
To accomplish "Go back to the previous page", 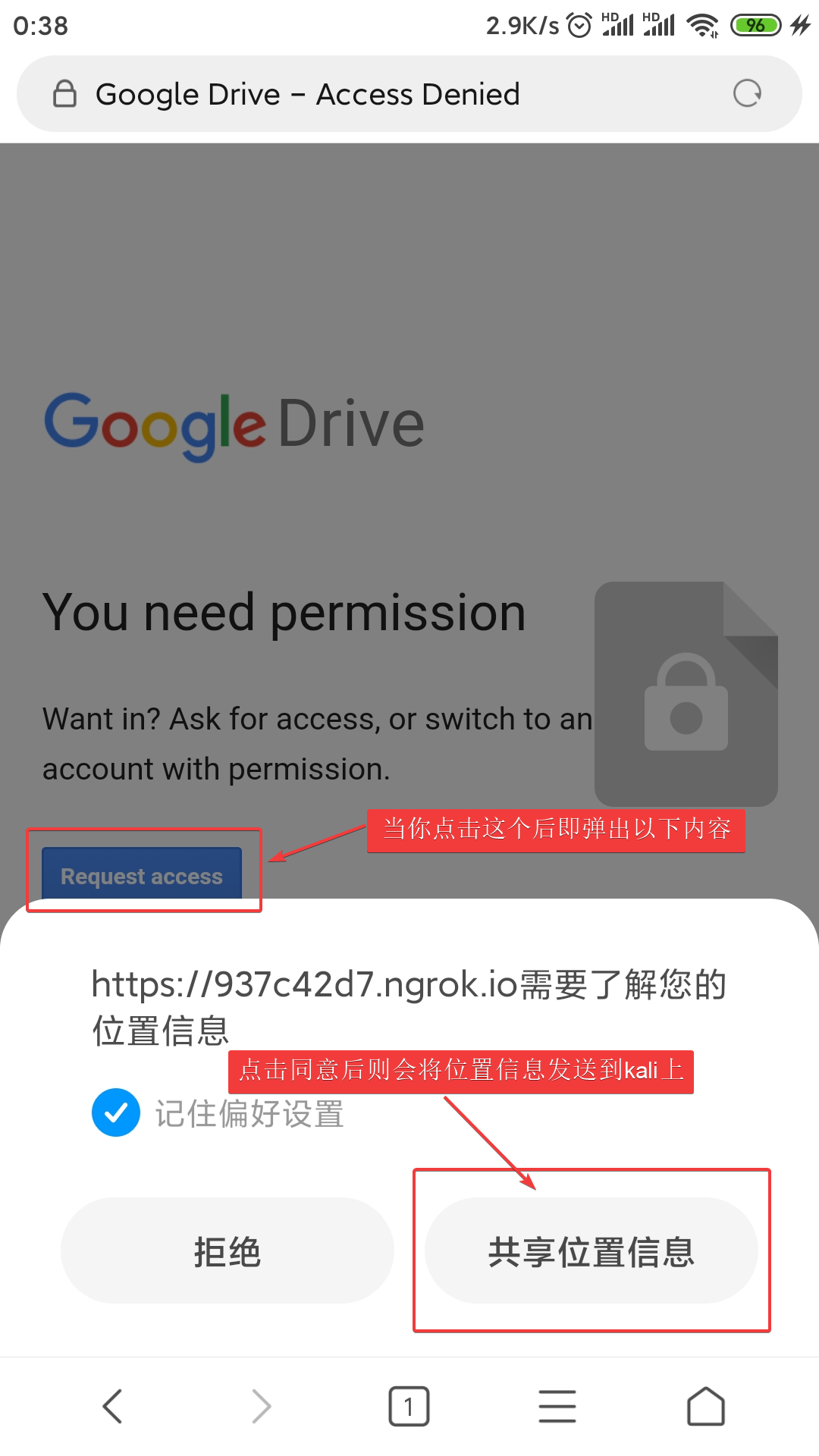I will pos(112,1406).
